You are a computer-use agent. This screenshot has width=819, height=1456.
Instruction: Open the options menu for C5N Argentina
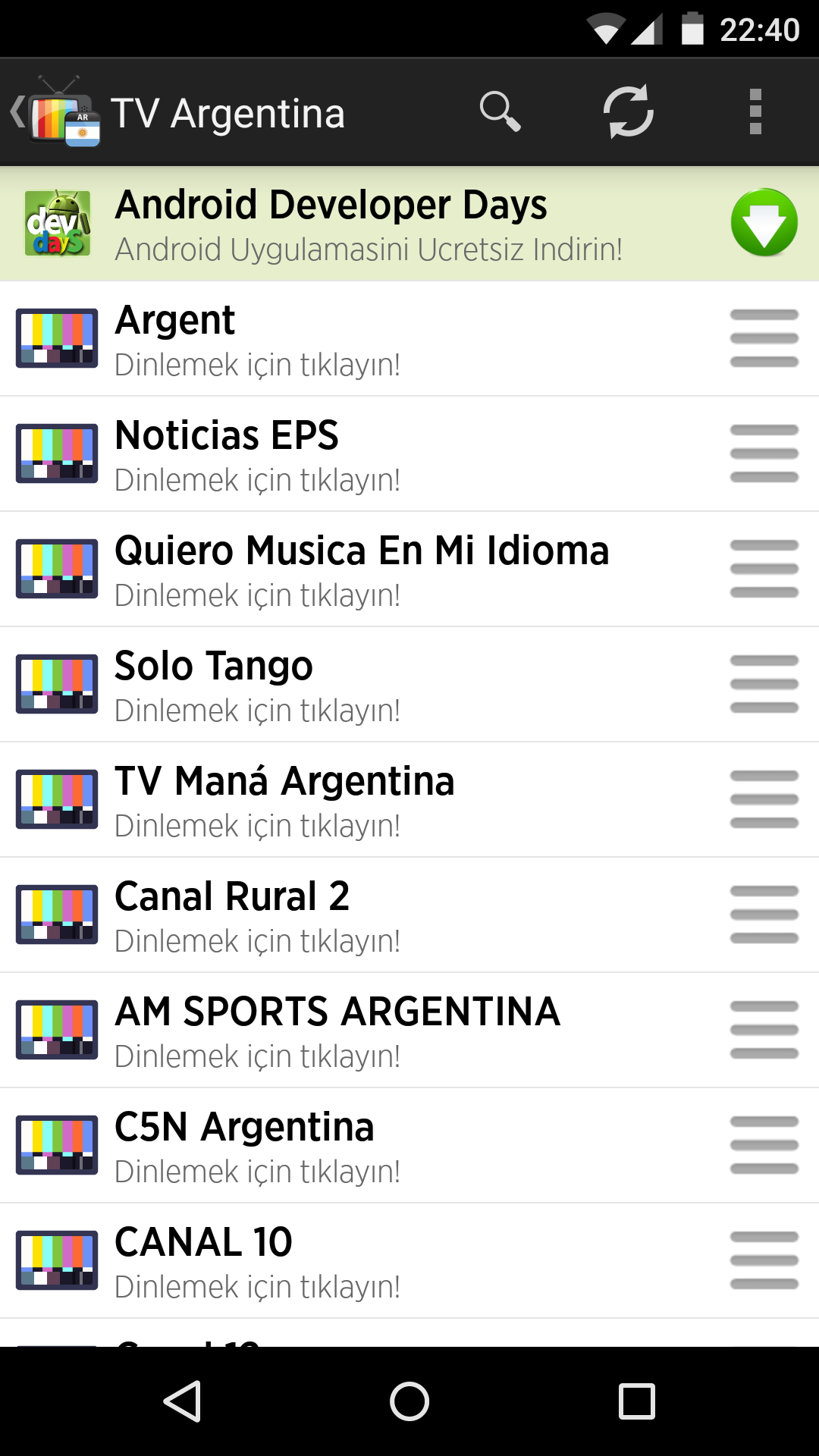pyautogui.click(x=763, y=1144)
